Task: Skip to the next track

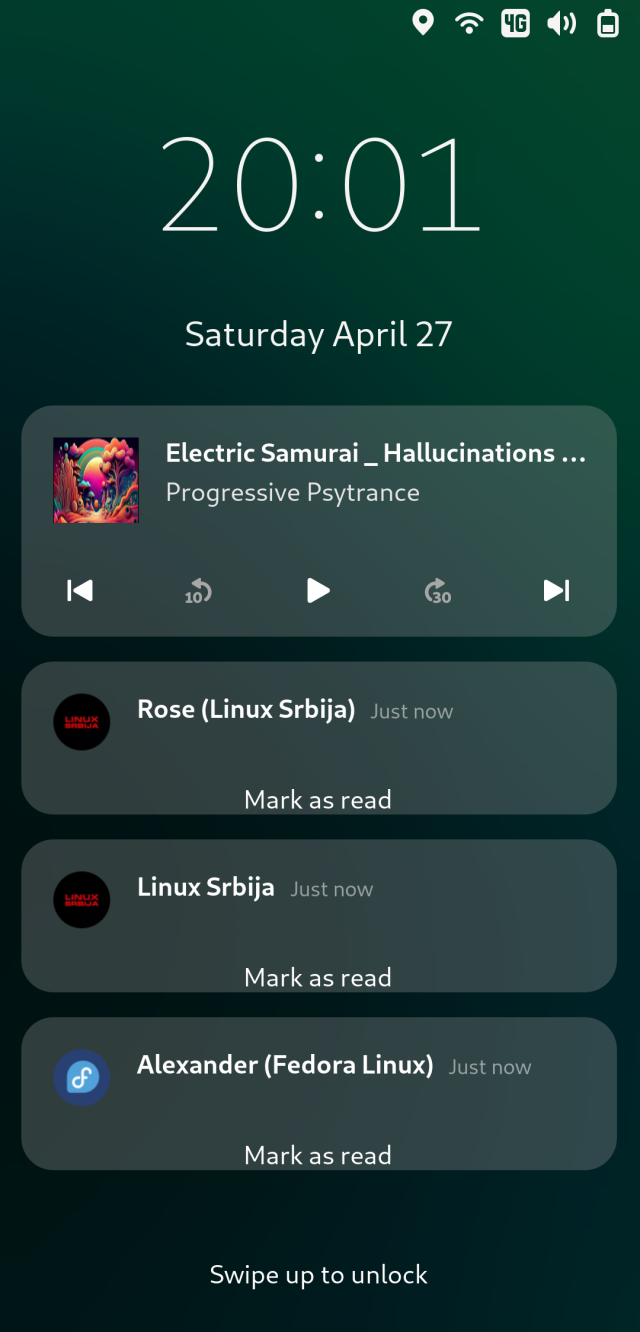Action: coord(556,591)
